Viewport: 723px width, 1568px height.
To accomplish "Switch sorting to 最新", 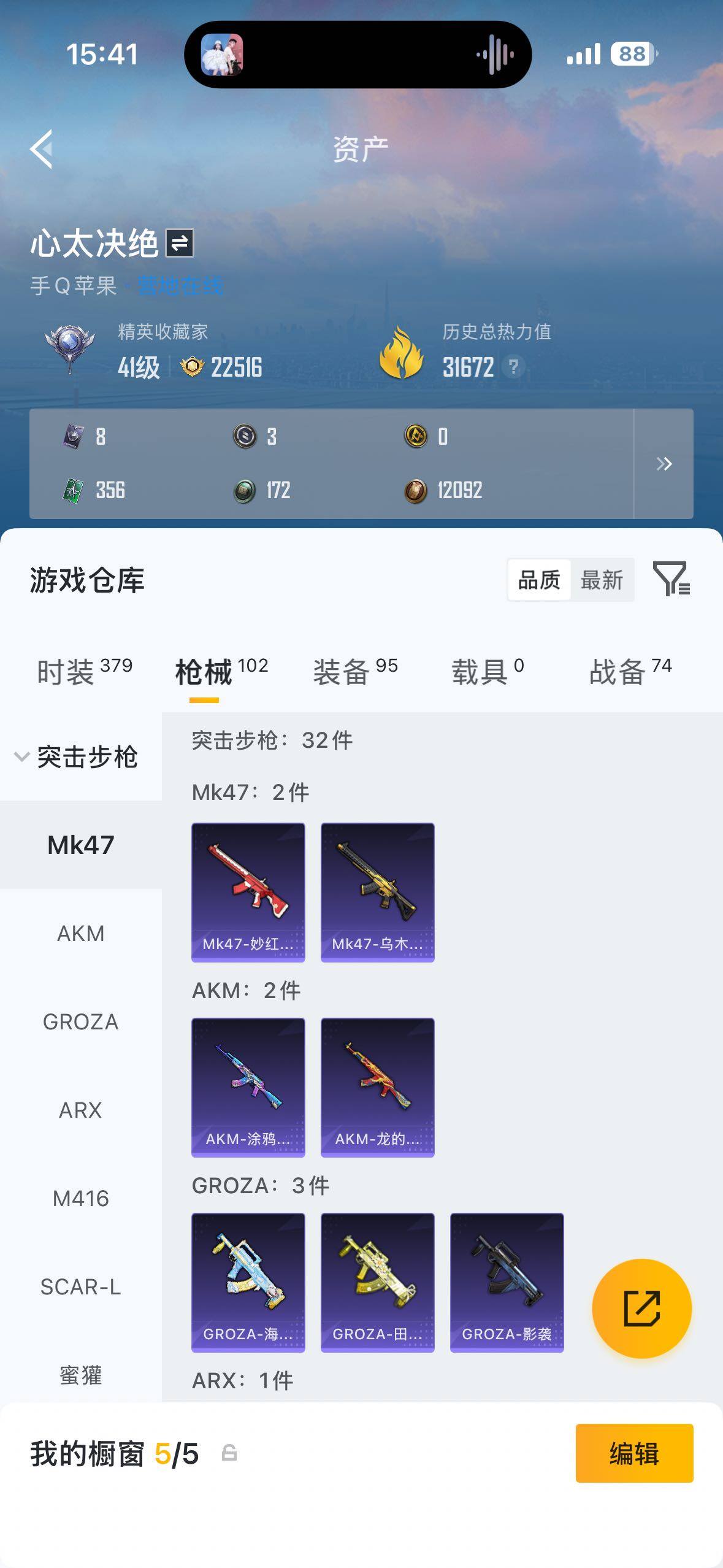I will pos(603,579).
